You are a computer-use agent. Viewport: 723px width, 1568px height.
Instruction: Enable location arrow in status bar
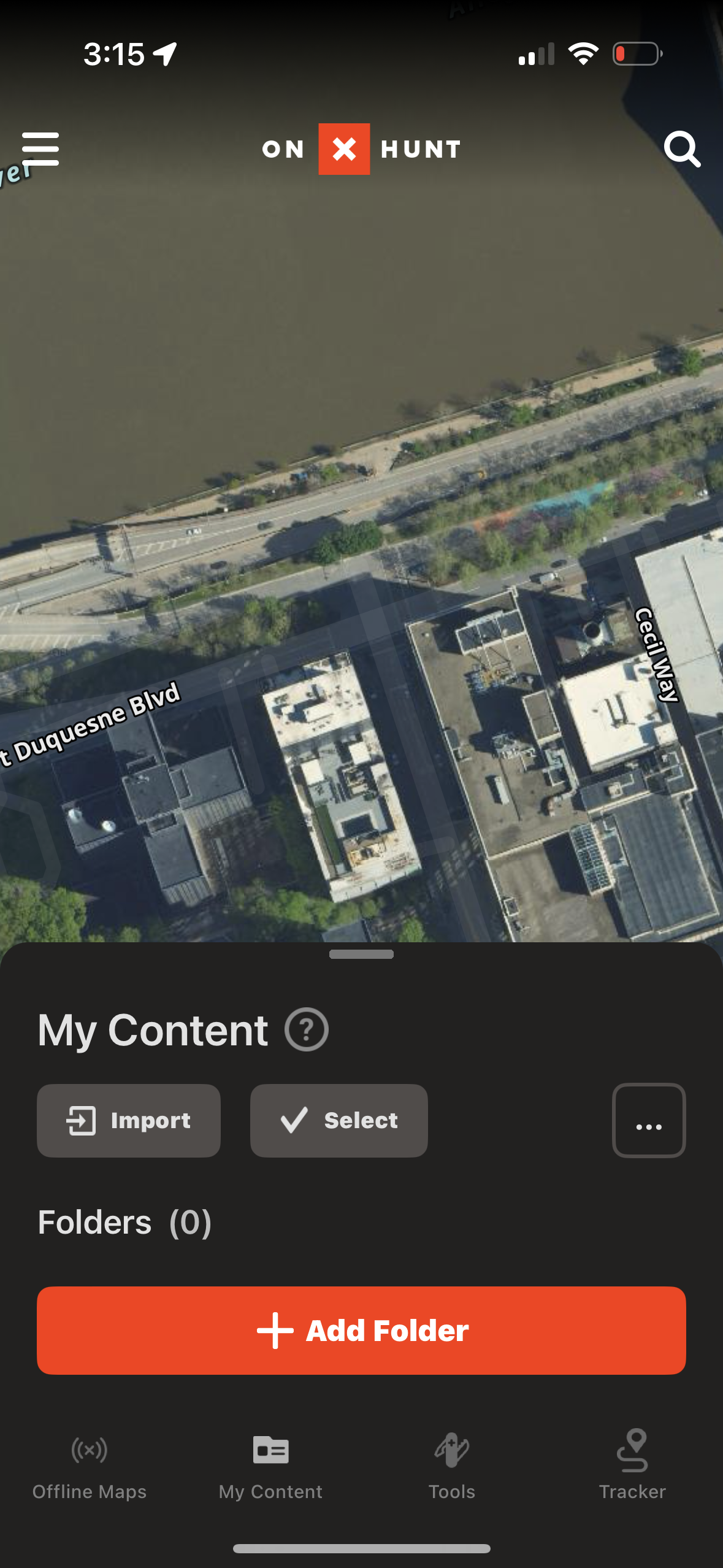click(164, 53)
